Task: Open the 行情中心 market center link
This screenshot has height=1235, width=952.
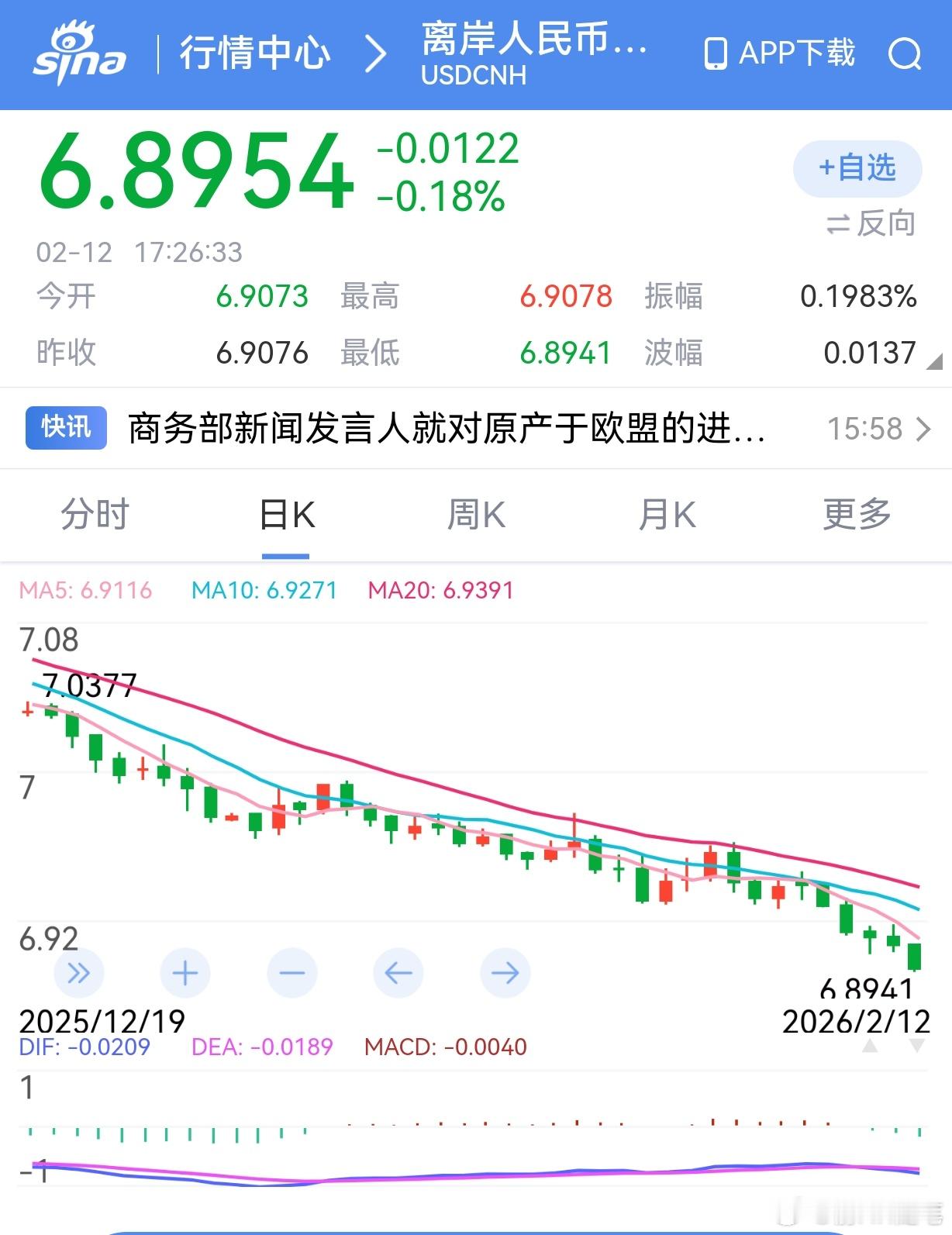Action: [x=257, y=53]
